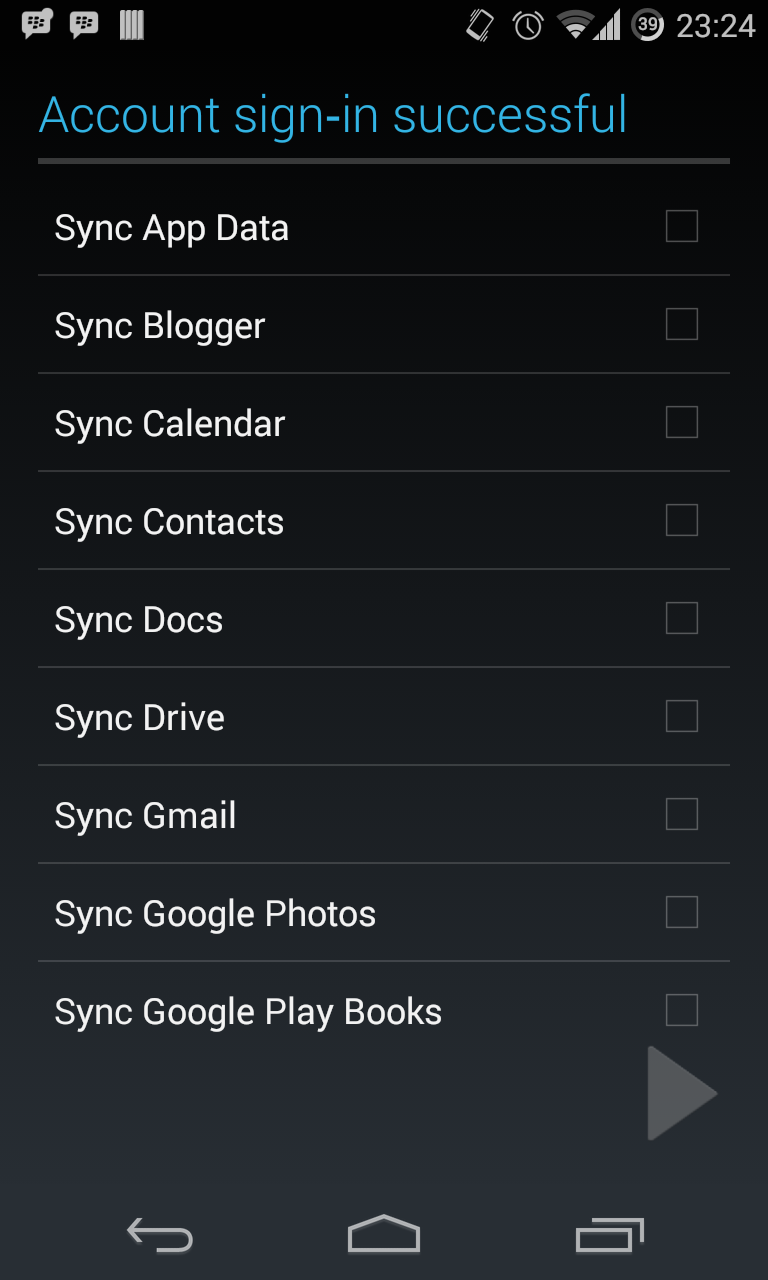768x1280 pixels.
Task: Tap the next arrow to continue
Action: point(680,1093)
